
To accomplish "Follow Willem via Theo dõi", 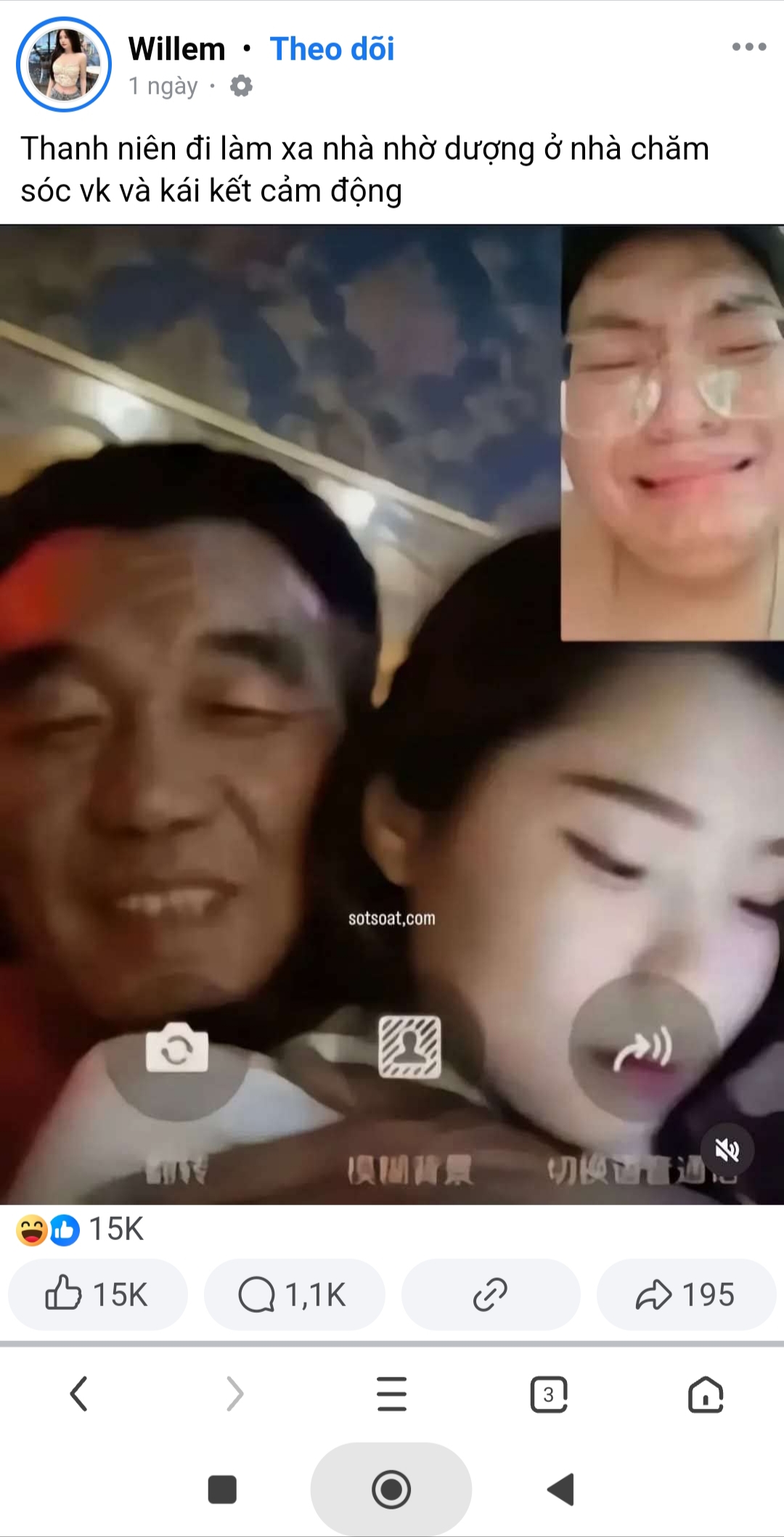I will click(332, 49).
